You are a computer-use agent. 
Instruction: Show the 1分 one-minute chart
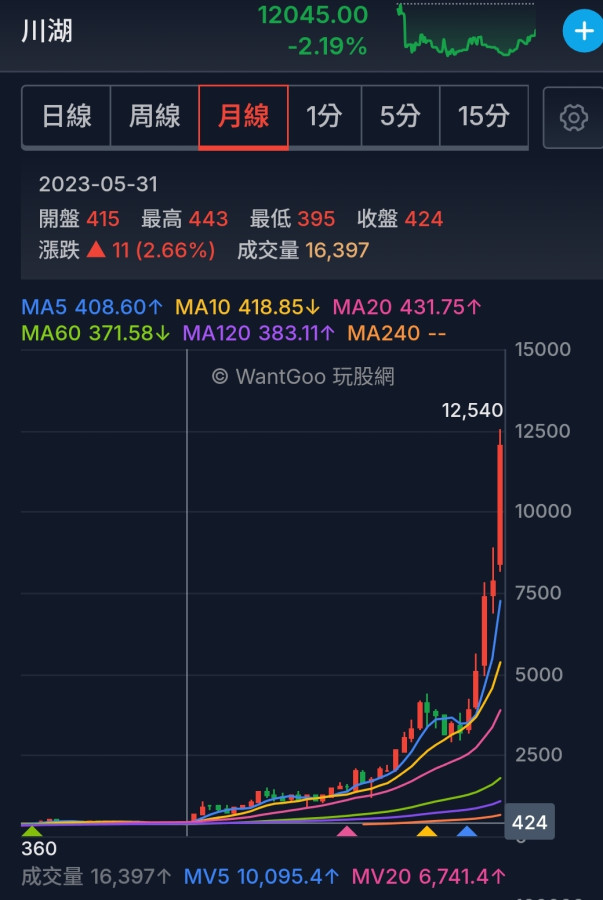pyautogui.click(x=325, y=116)
